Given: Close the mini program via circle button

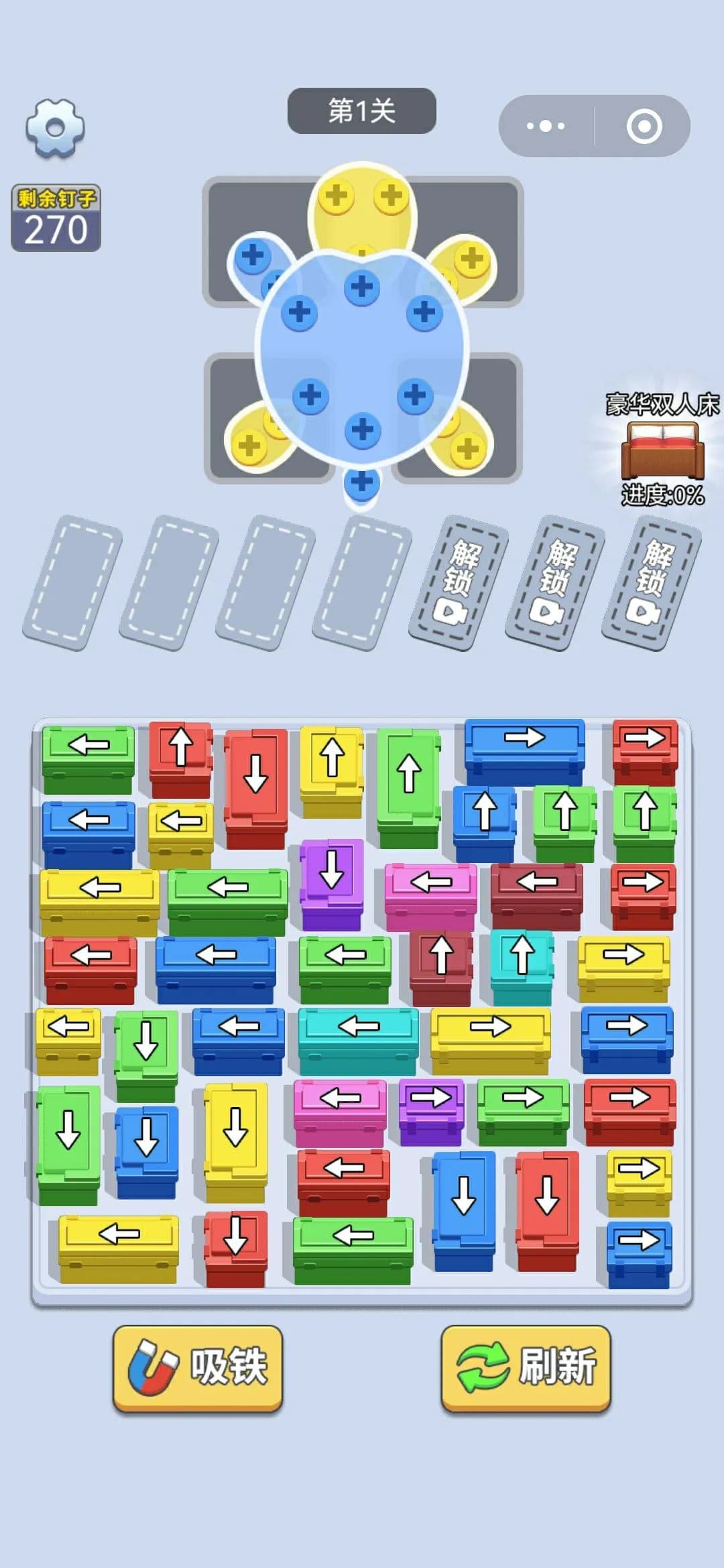Looking at the screenshot, I should click(x=644, y=126).
